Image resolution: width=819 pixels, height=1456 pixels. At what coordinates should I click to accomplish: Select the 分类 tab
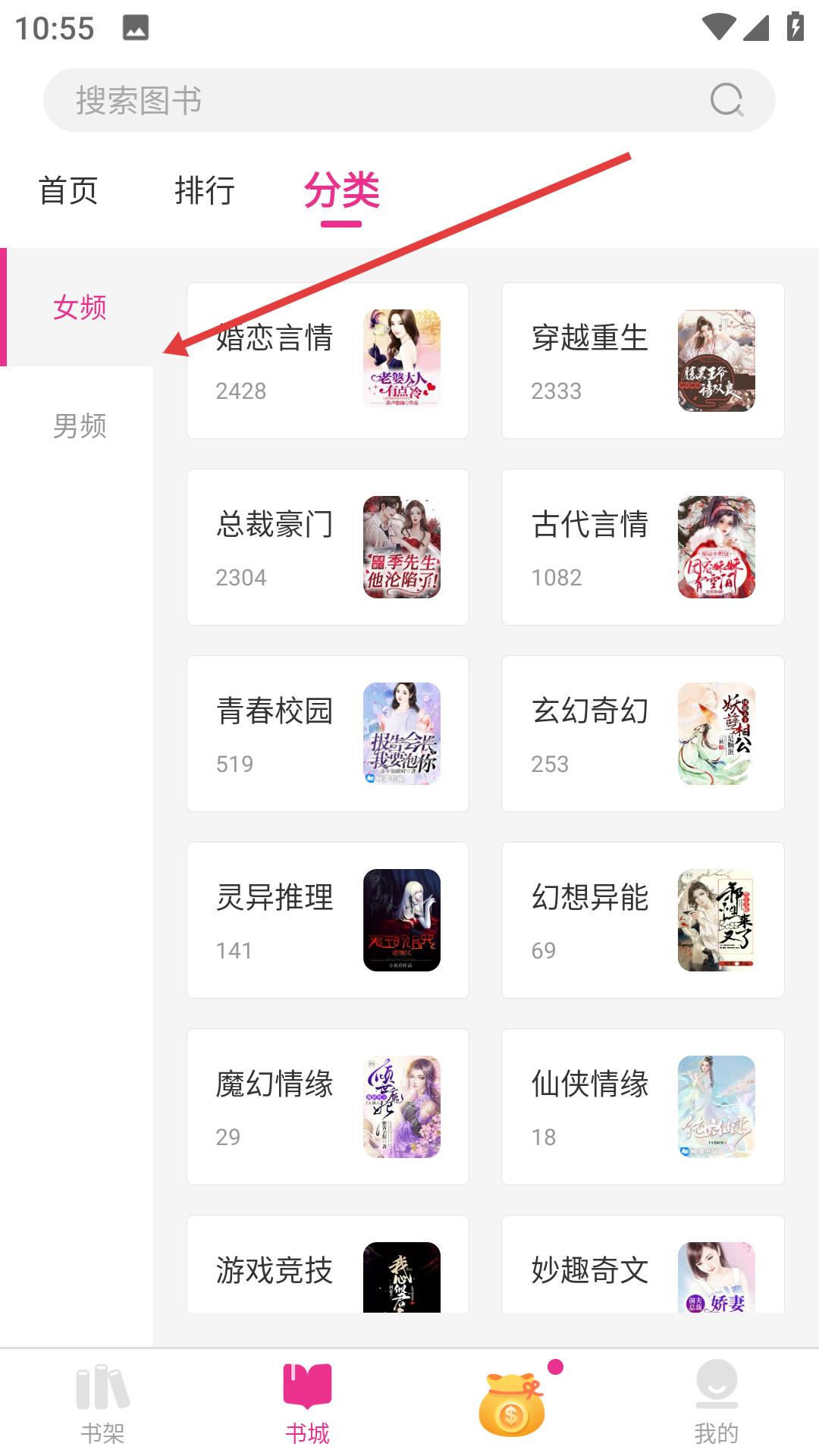click(x=341, y=190)
